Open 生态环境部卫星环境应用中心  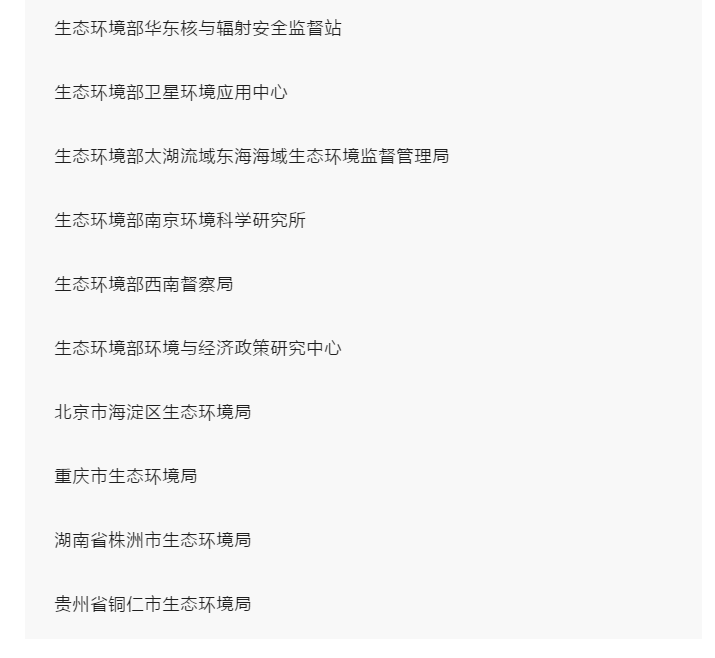click(171, 92)
